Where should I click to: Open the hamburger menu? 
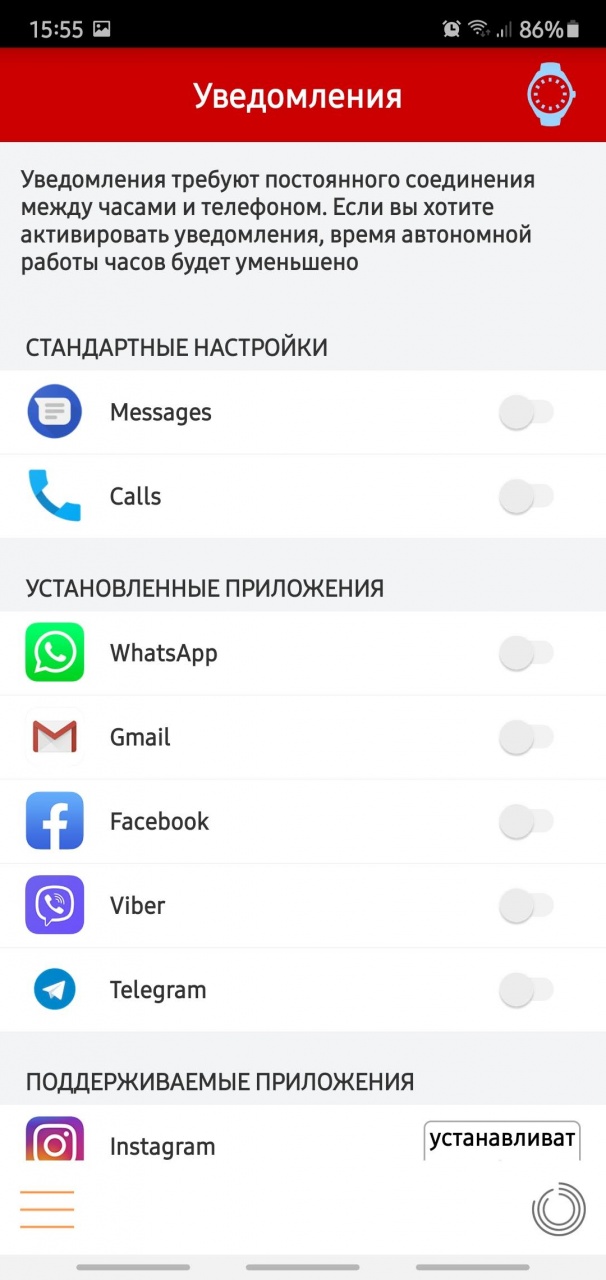pos(47,1210)
